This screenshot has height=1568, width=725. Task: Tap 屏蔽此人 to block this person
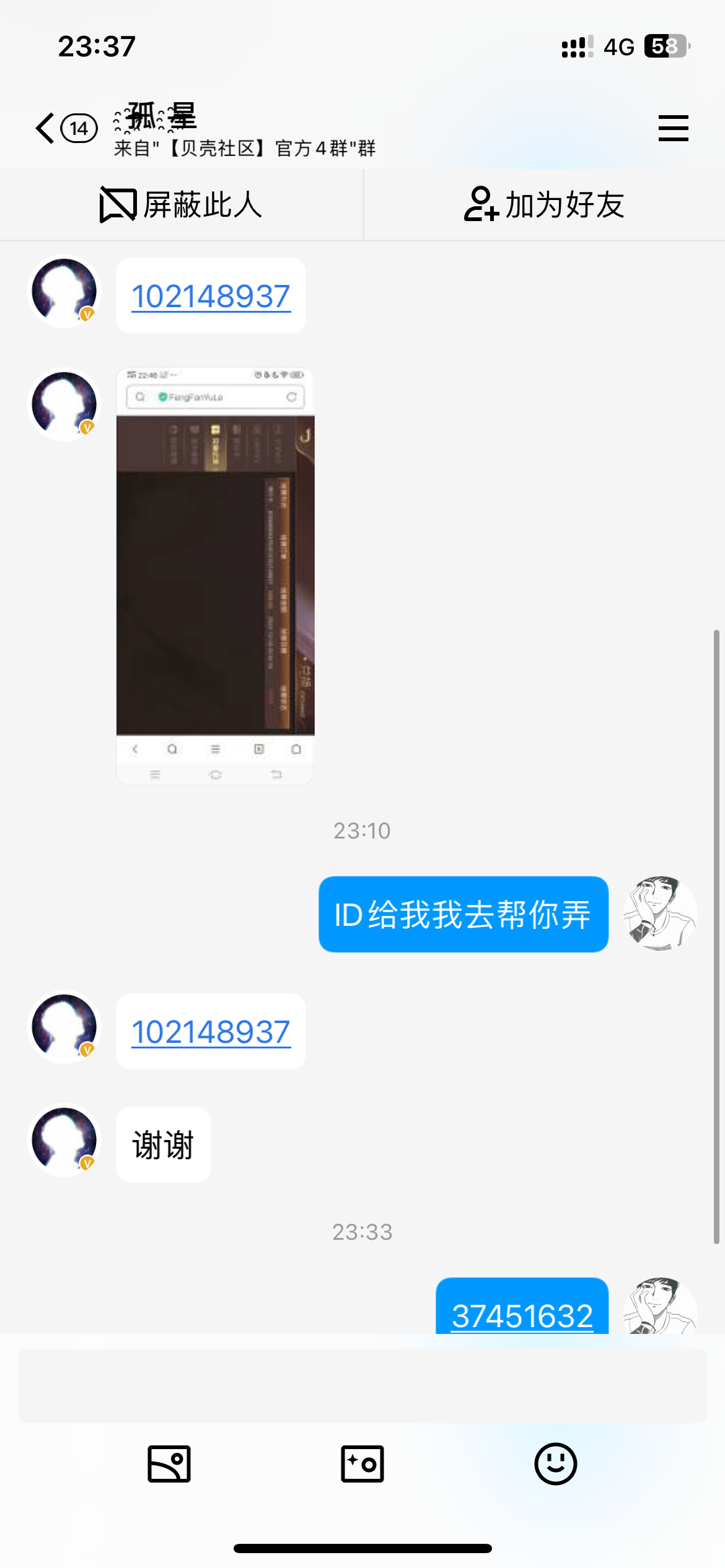pos(181,205)
